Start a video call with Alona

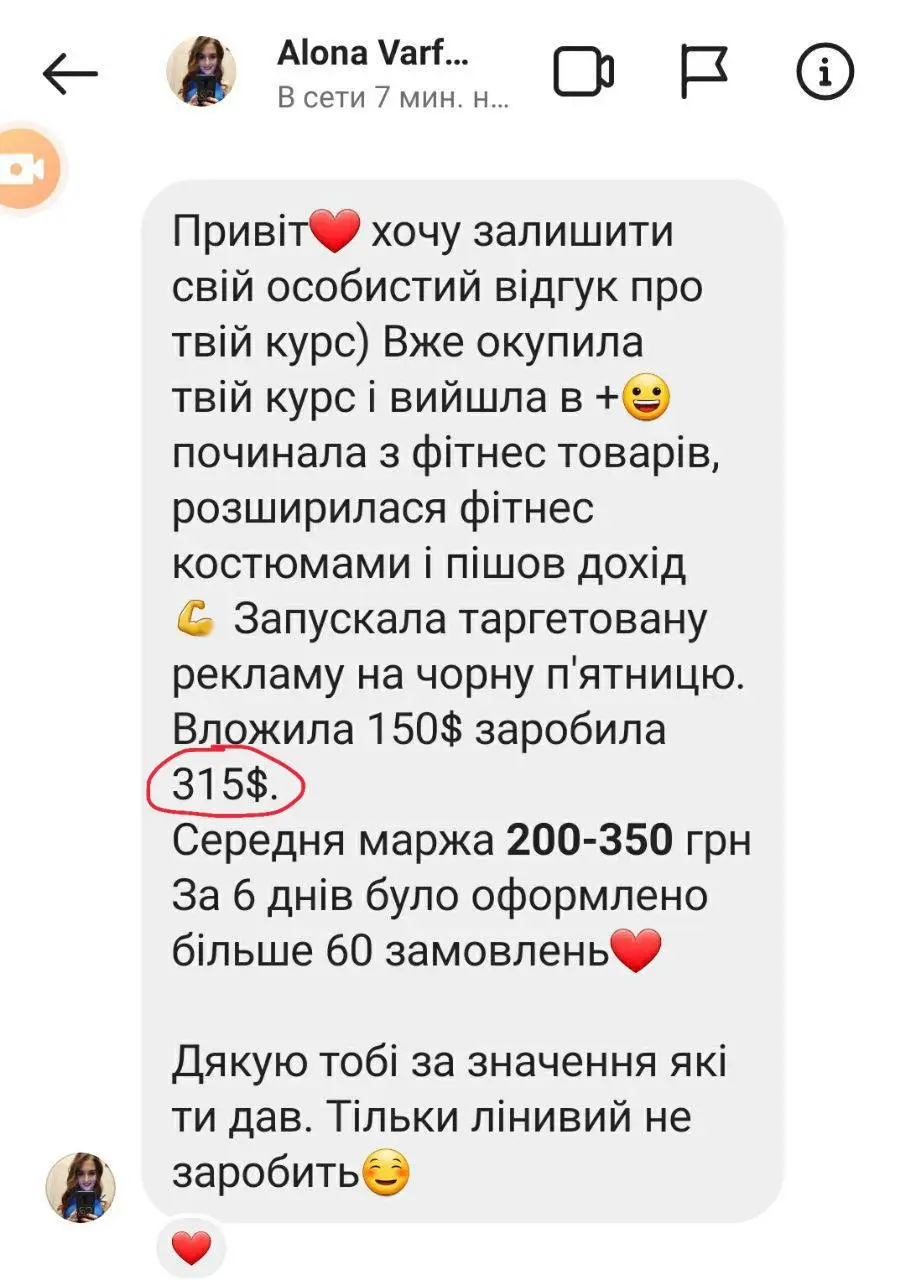(x=583, y=73)
